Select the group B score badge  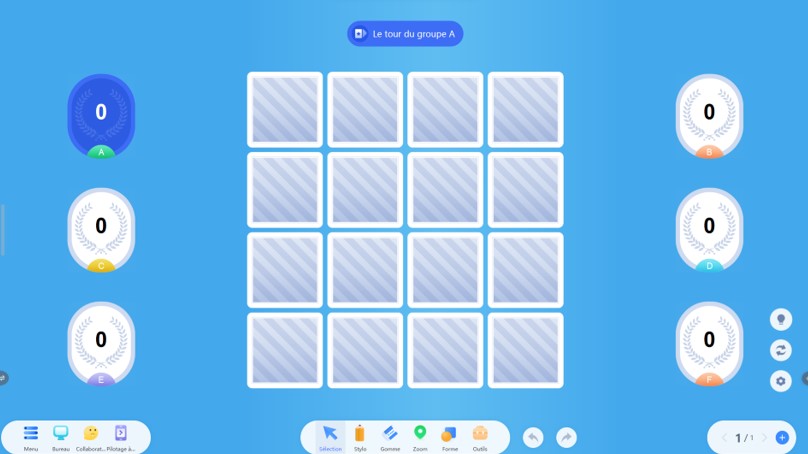[709, 115]
